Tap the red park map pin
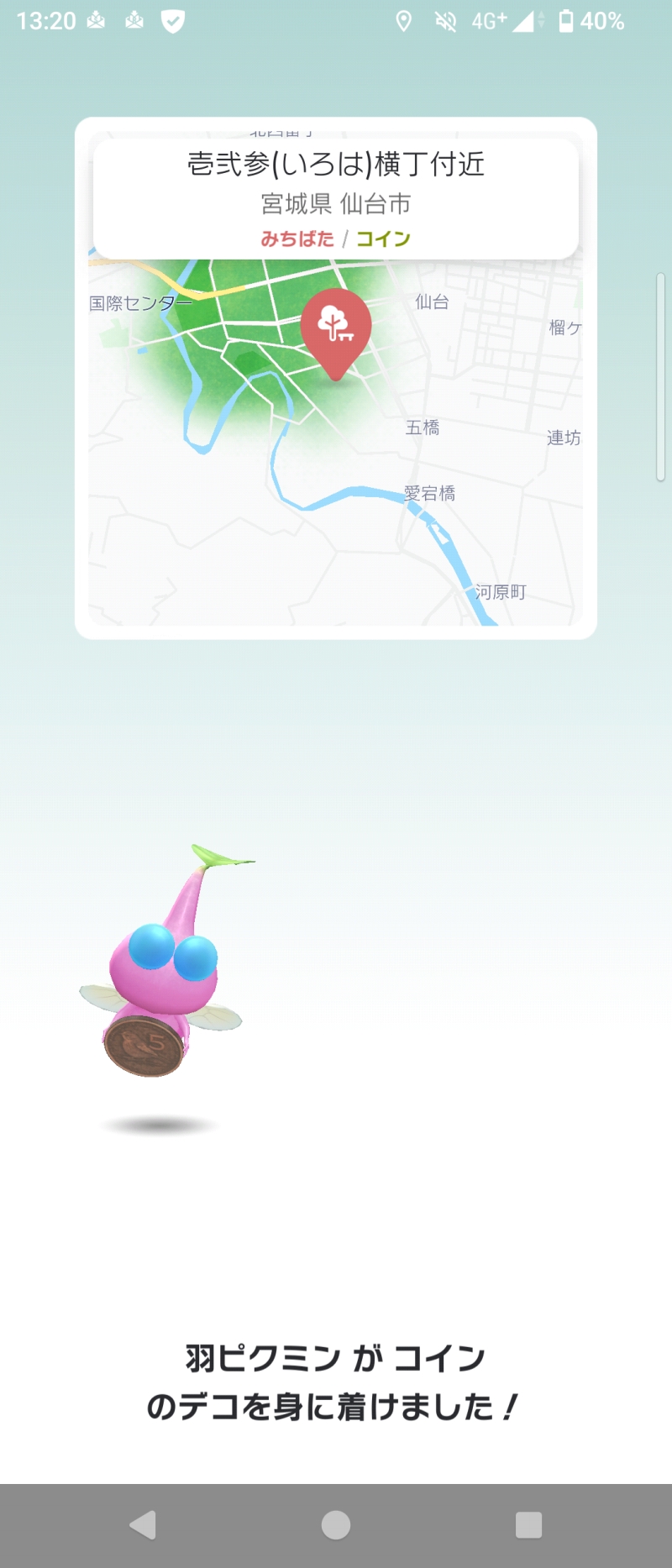 coord(336,328)
